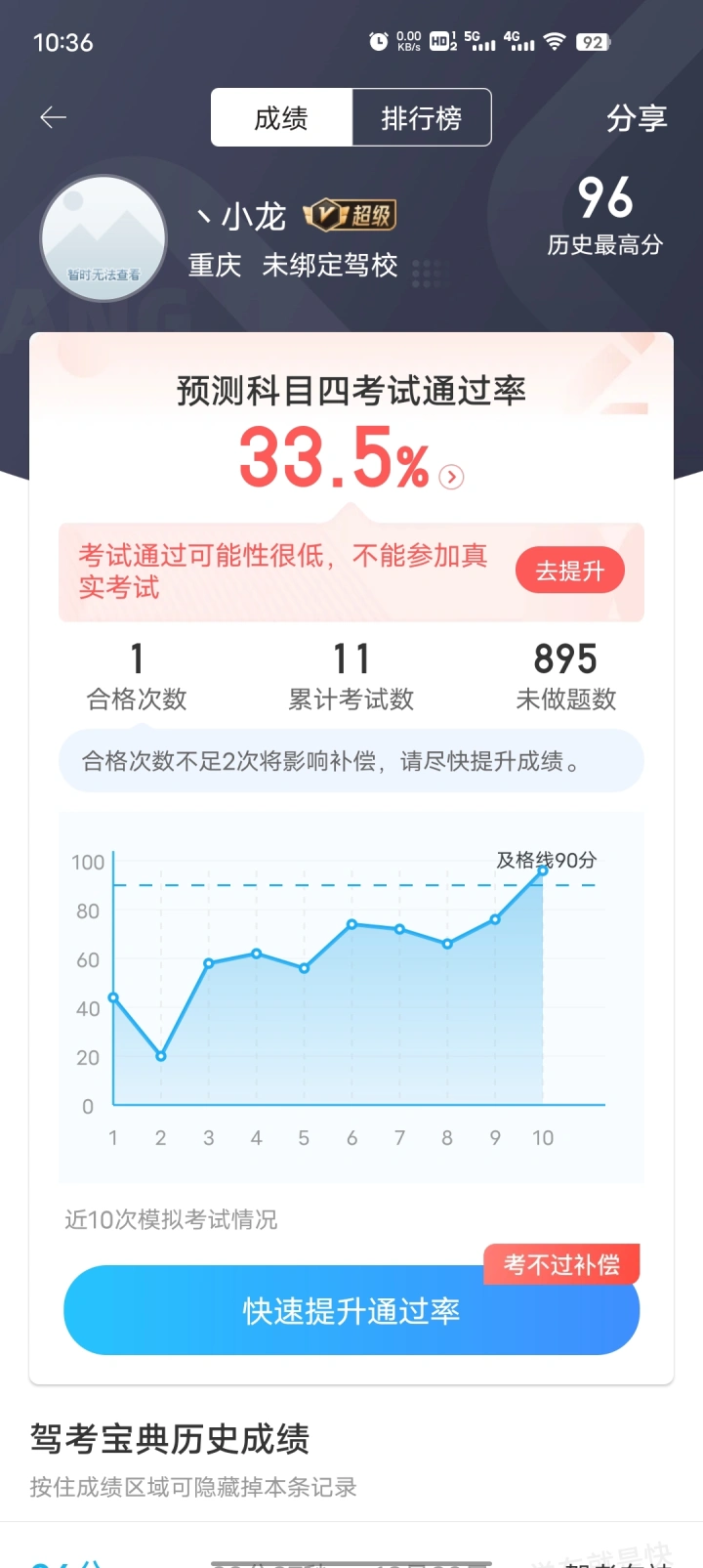Tap 分享 to share results
The image size is (703, 1568).
(x=637, y=118)
